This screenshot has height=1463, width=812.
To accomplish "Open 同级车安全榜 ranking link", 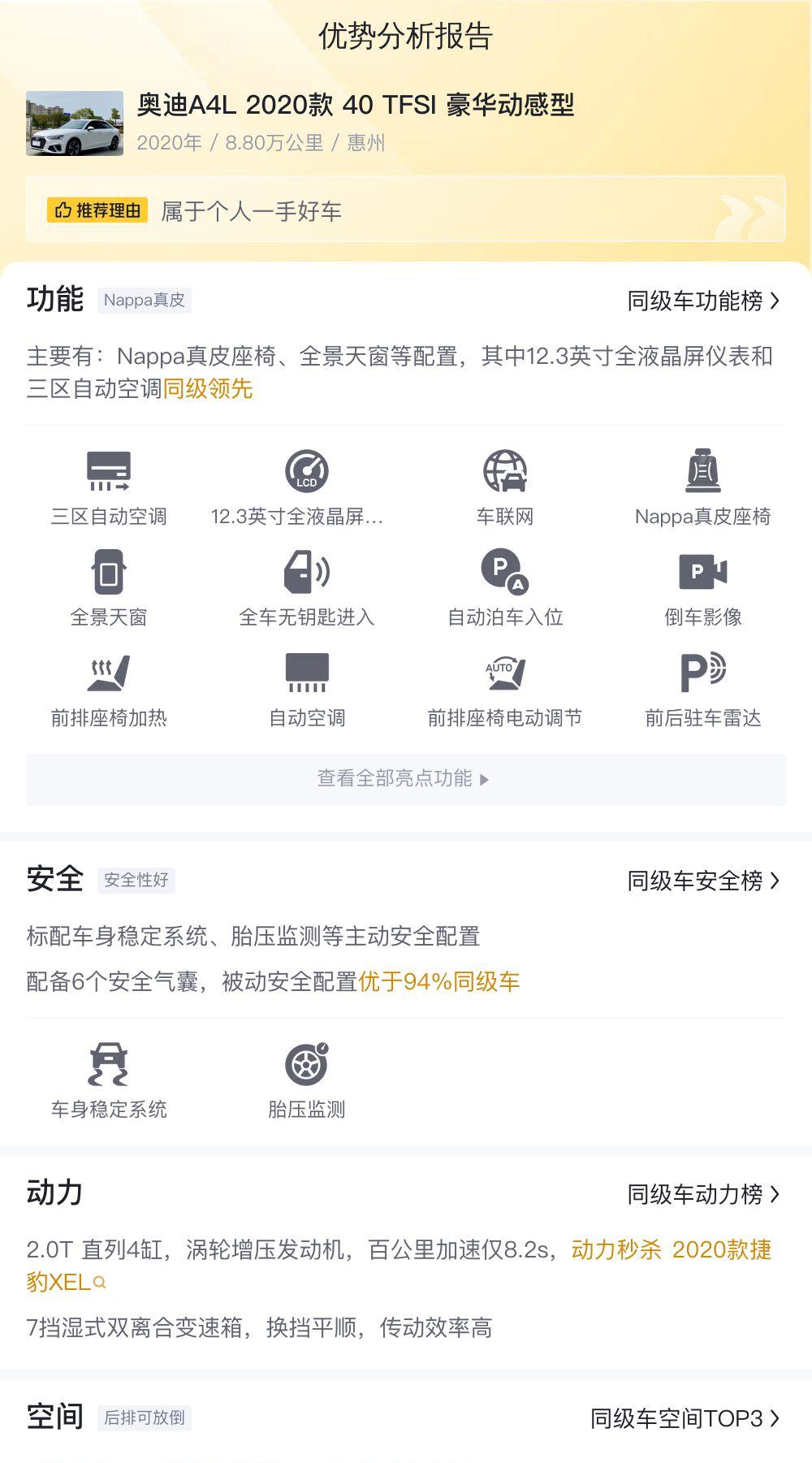I will point(703,881).
